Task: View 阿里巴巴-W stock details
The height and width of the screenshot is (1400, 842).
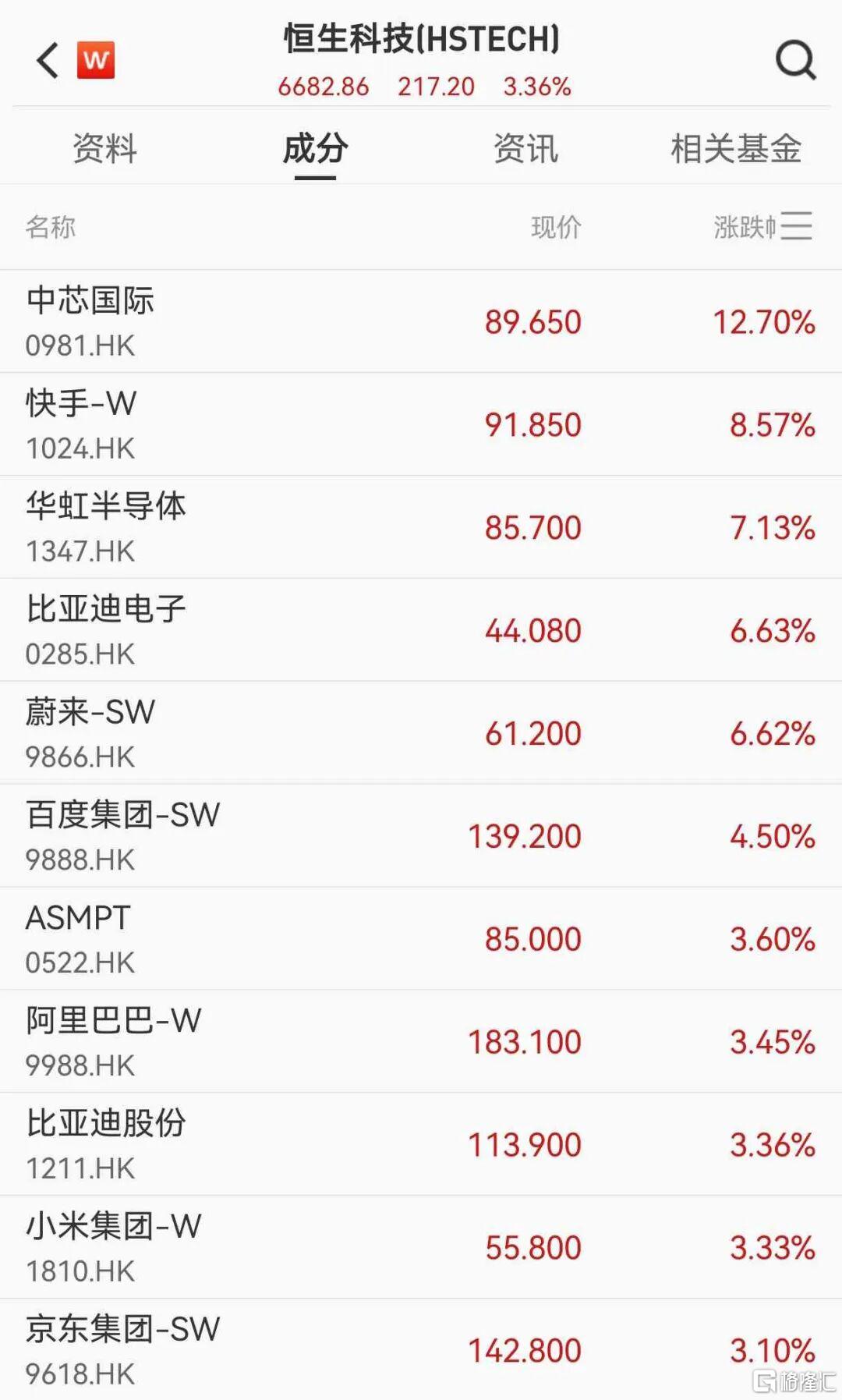Action: tap(421, 1042)
